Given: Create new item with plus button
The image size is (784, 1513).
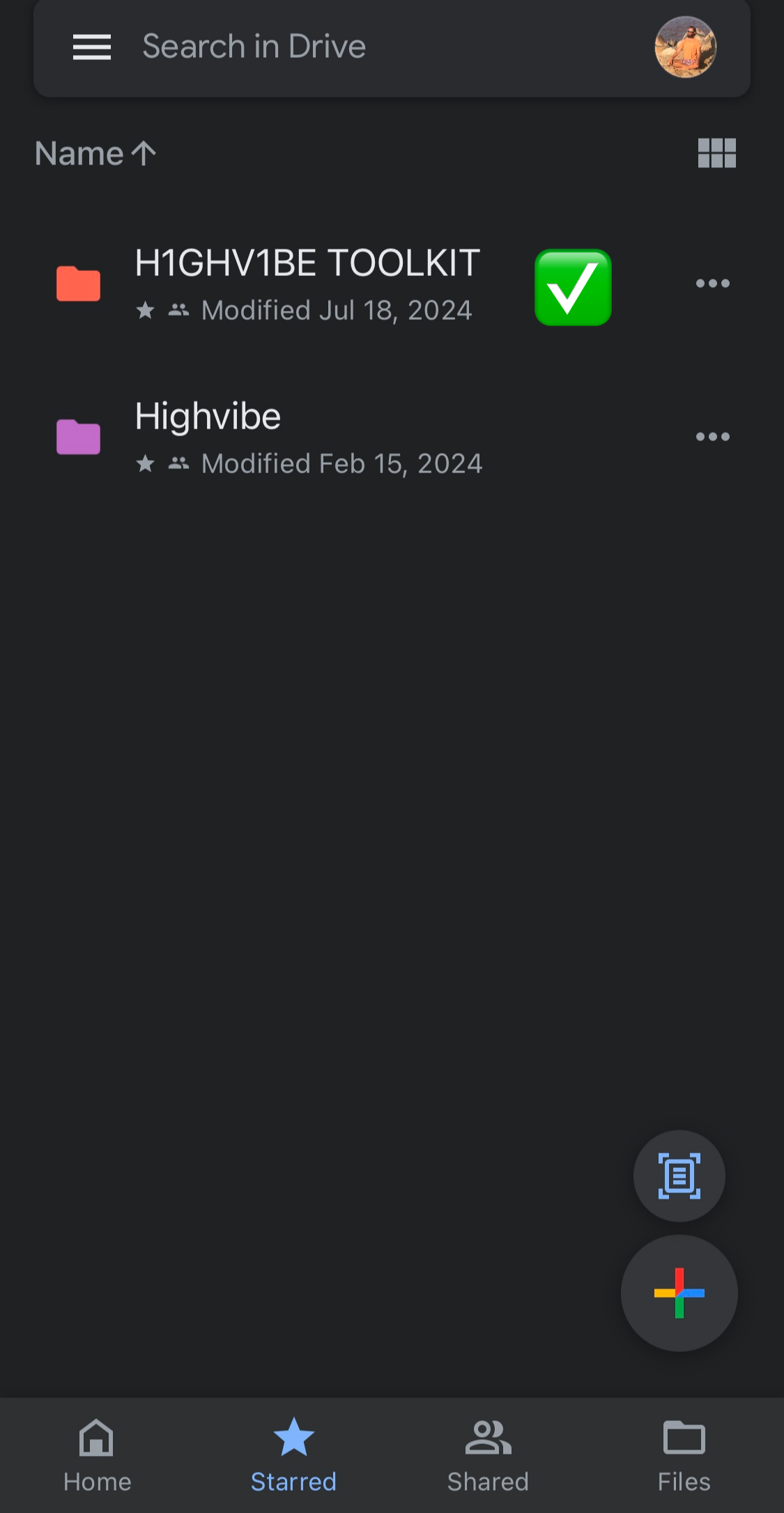Looking at the screenshot, I should (x=679, y=1293).
